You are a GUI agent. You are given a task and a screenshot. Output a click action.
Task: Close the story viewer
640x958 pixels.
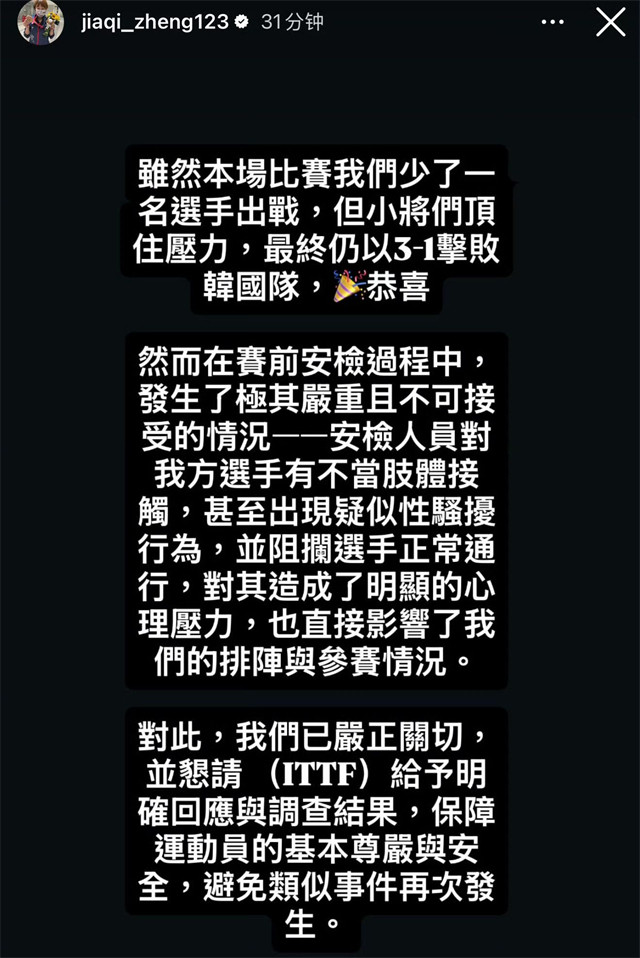611,23
